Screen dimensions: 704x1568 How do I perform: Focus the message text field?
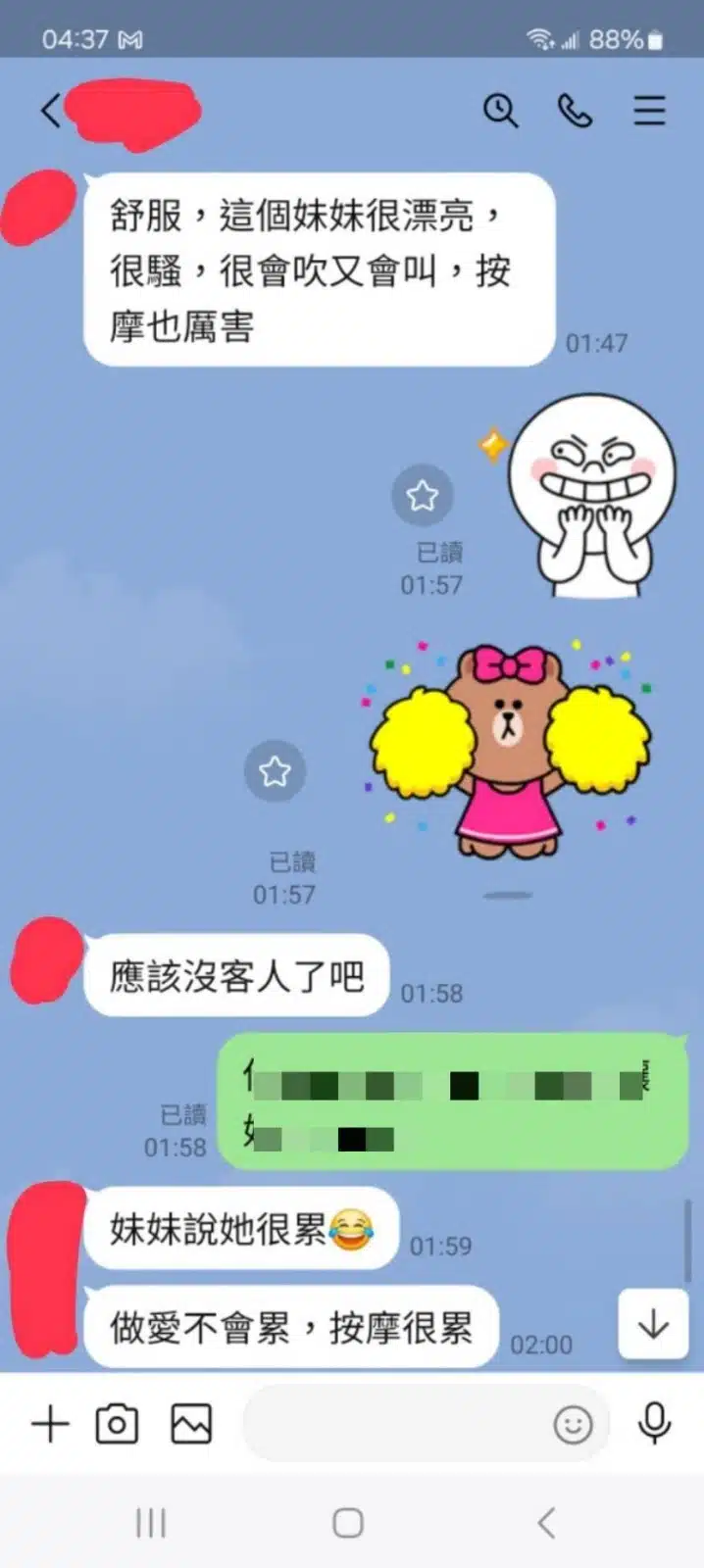pos(392,1424)
